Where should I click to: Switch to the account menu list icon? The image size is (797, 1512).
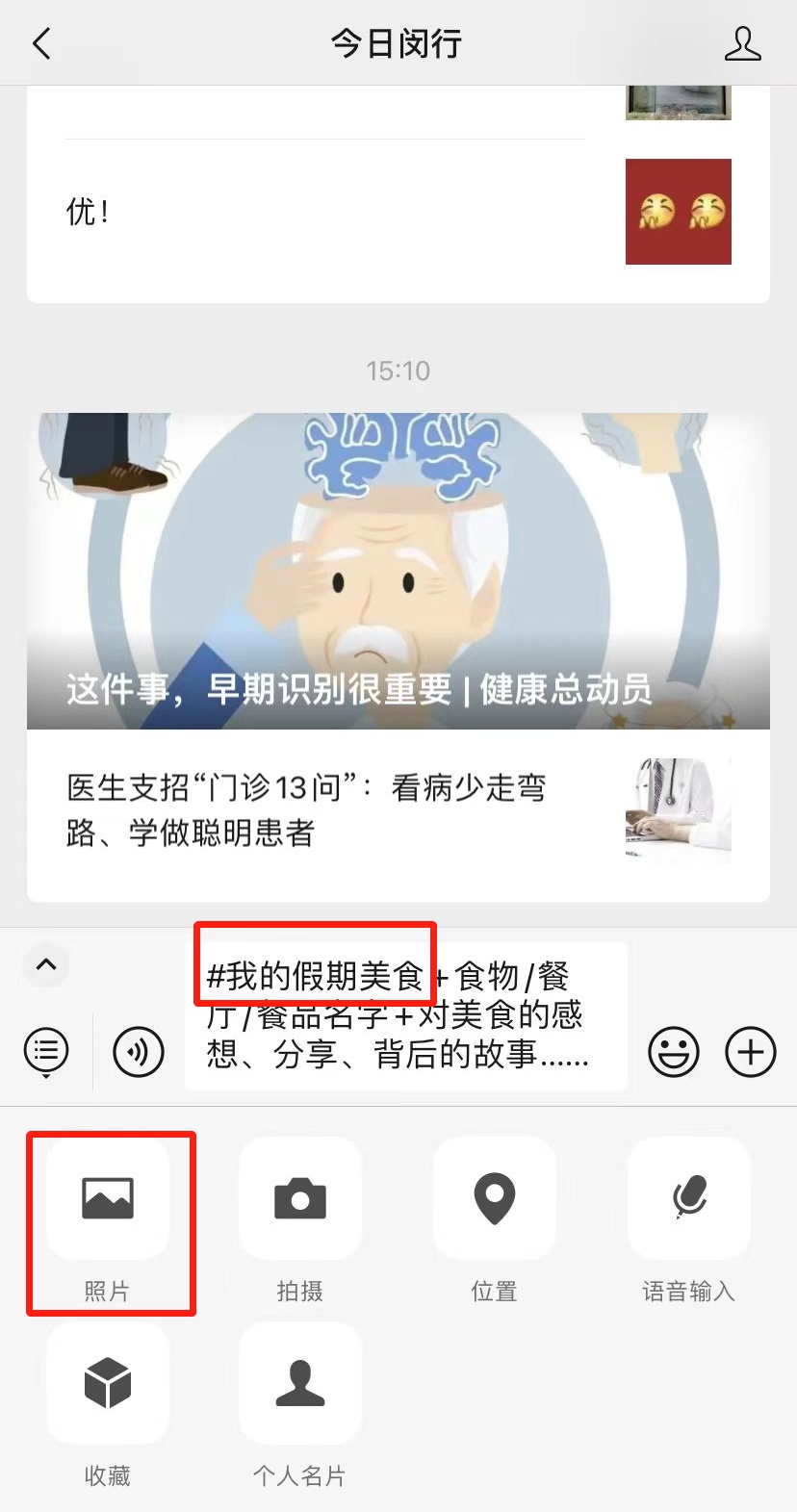[x=46, y=1050]
